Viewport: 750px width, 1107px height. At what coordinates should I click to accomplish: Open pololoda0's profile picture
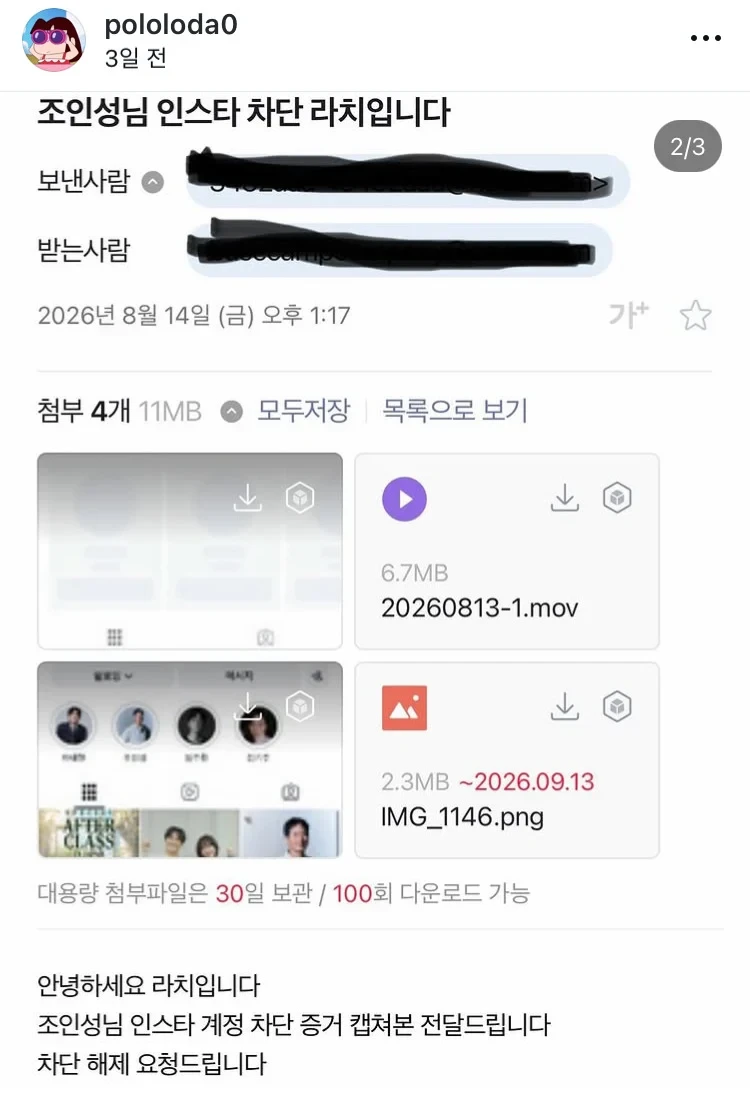[54, 40]
